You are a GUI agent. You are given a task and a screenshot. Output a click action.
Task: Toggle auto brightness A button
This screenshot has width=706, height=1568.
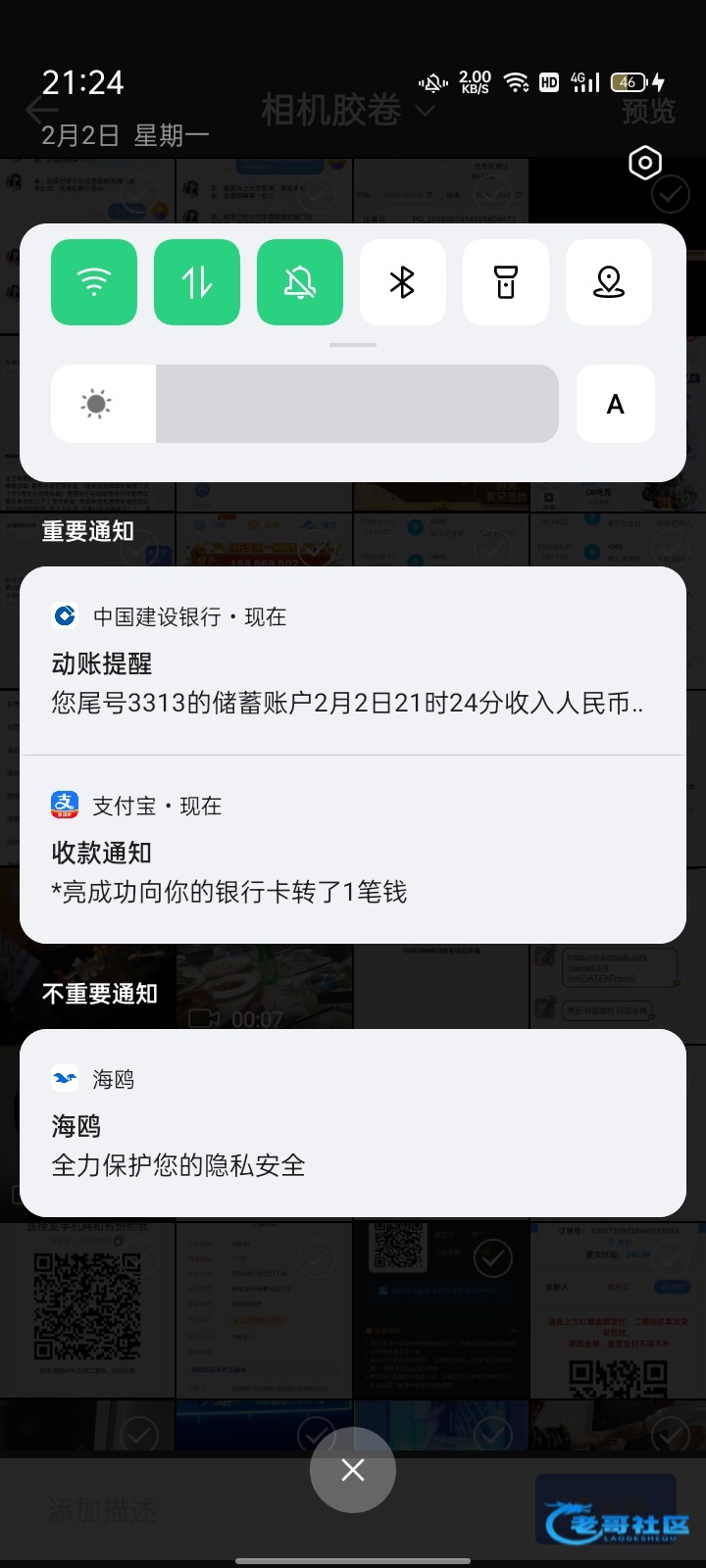pos(616,404)
